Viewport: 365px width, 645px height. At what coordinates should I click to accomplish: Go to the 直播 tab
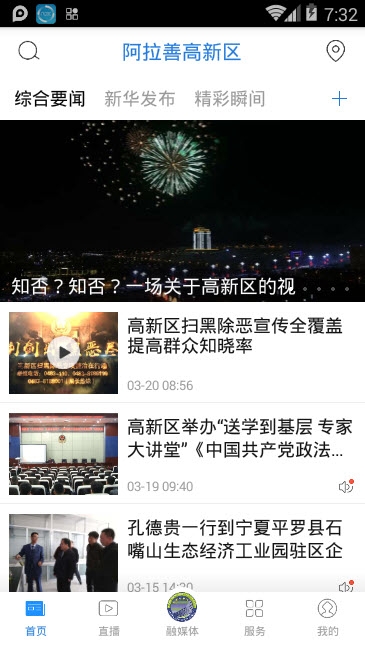109,618
